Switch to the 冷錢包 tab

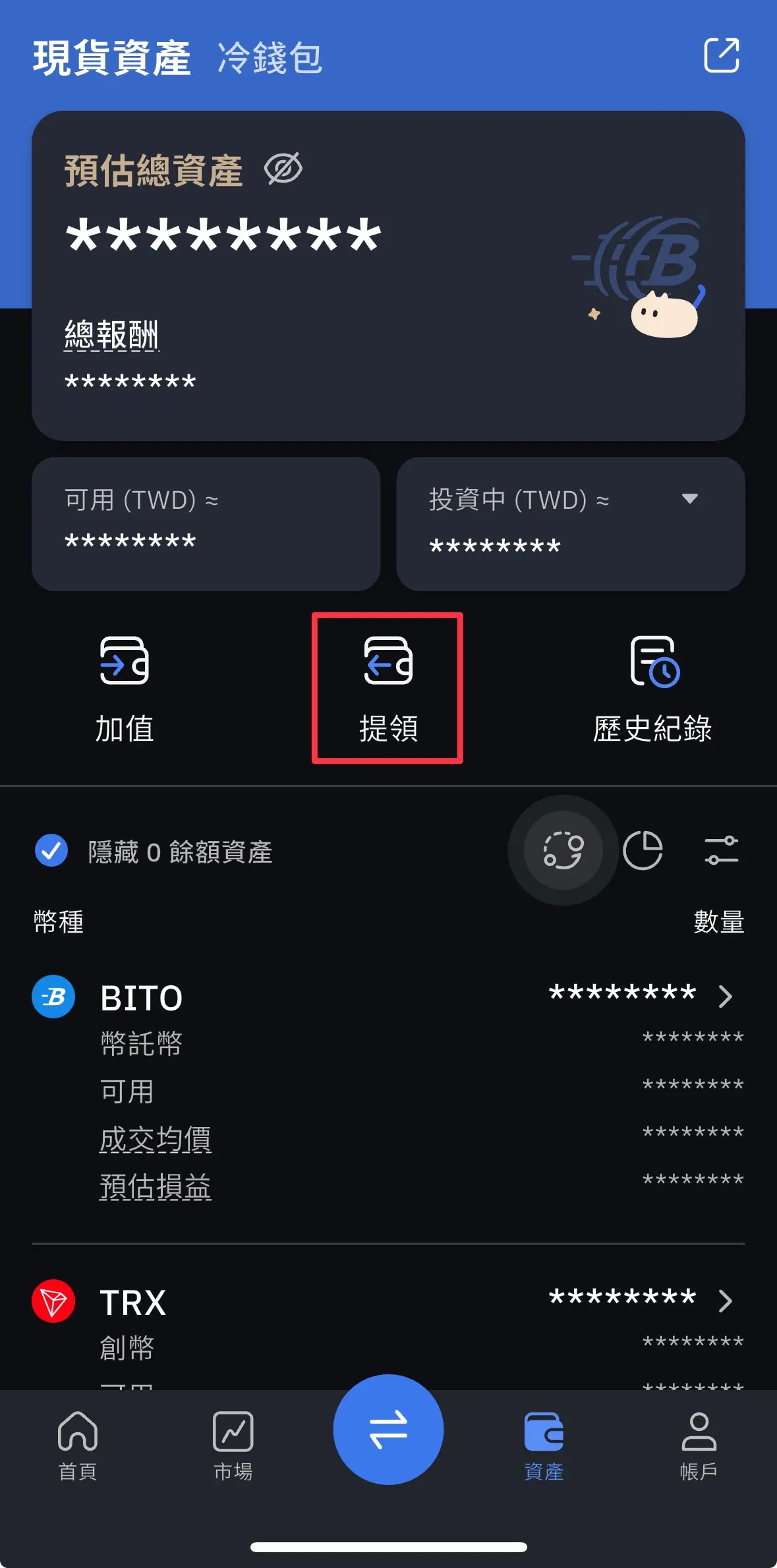[270, 58]
